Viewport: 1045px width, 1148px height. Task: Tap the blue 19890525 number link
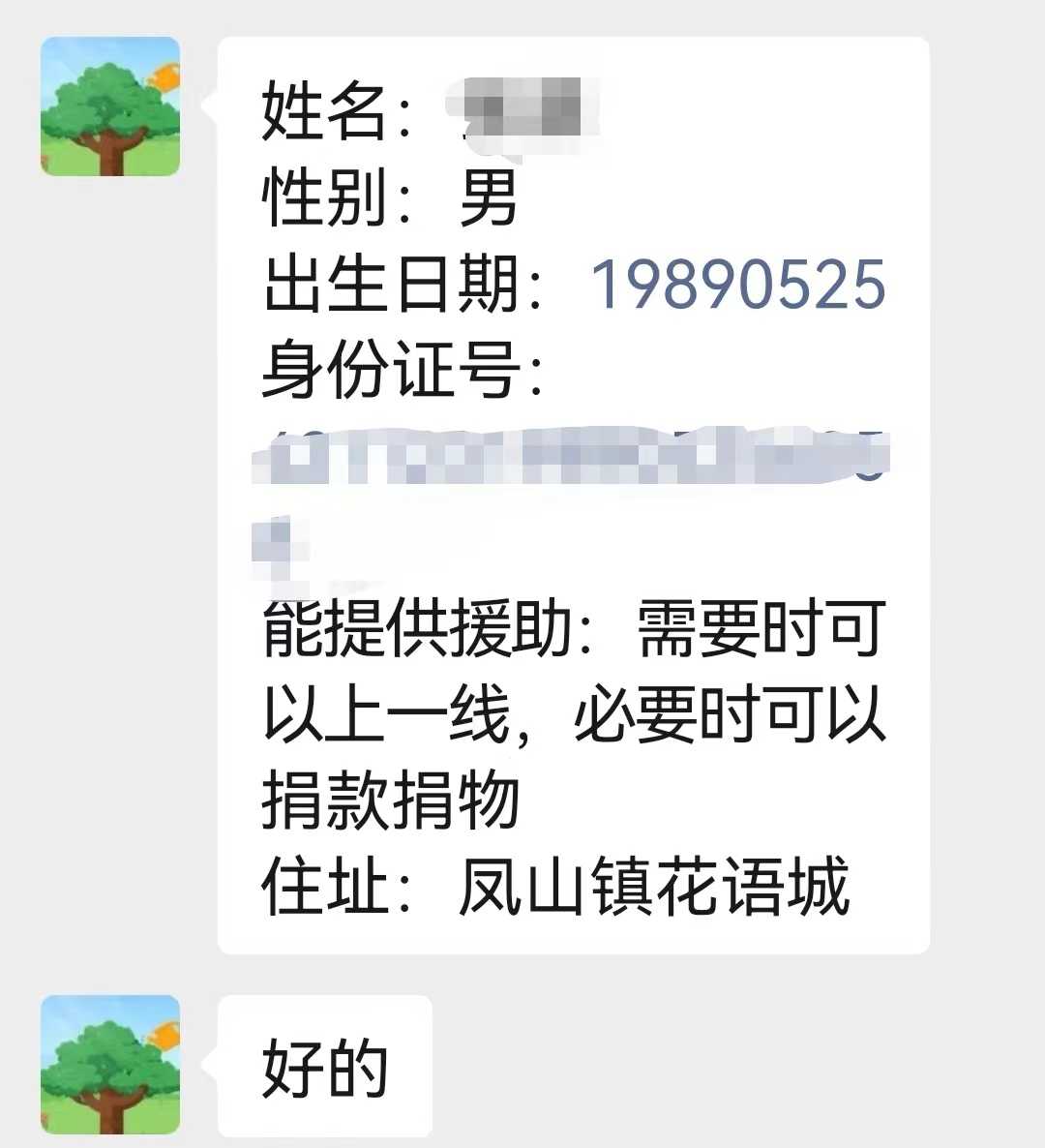pyautogui.click(x=738, y=286)
